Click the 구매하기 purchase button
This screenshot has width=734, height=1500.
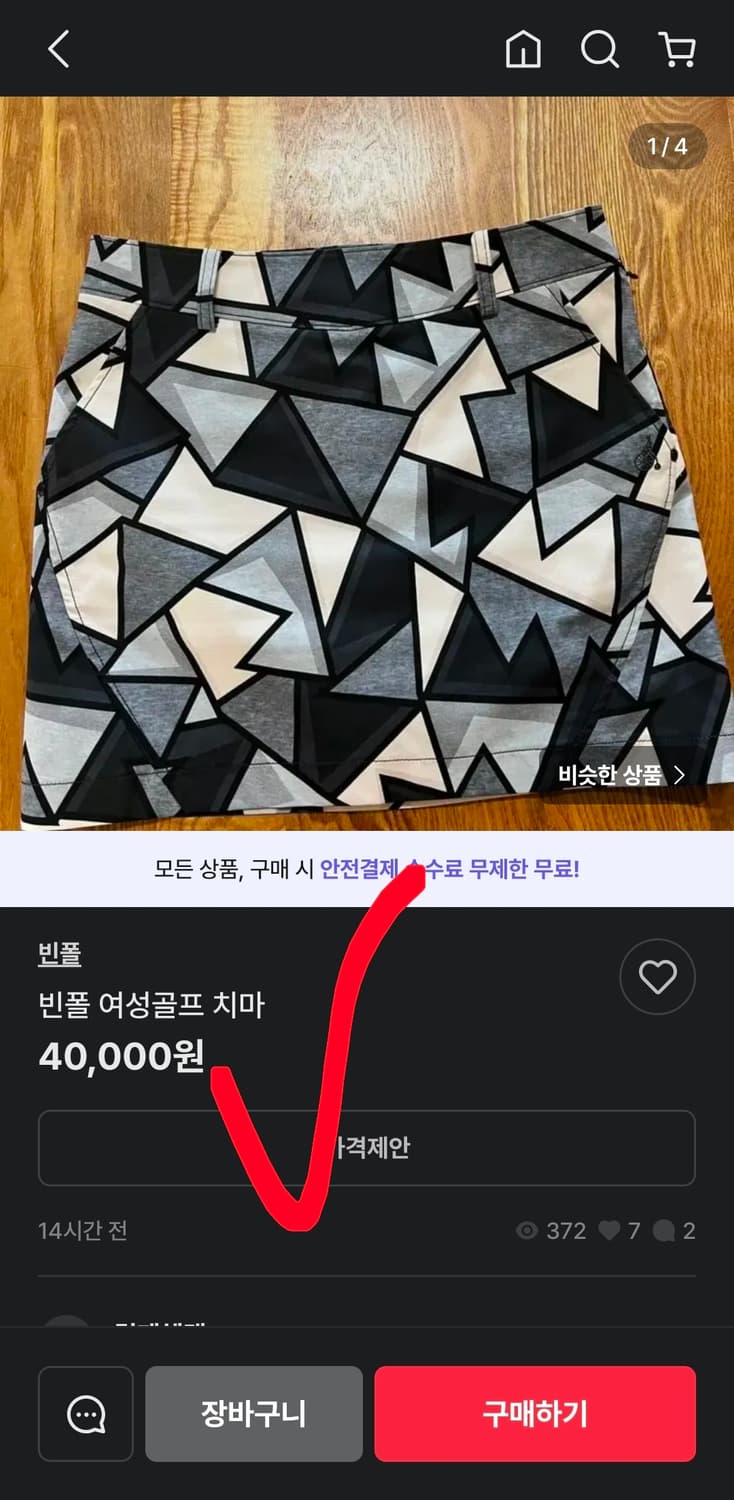(534, 1413)
